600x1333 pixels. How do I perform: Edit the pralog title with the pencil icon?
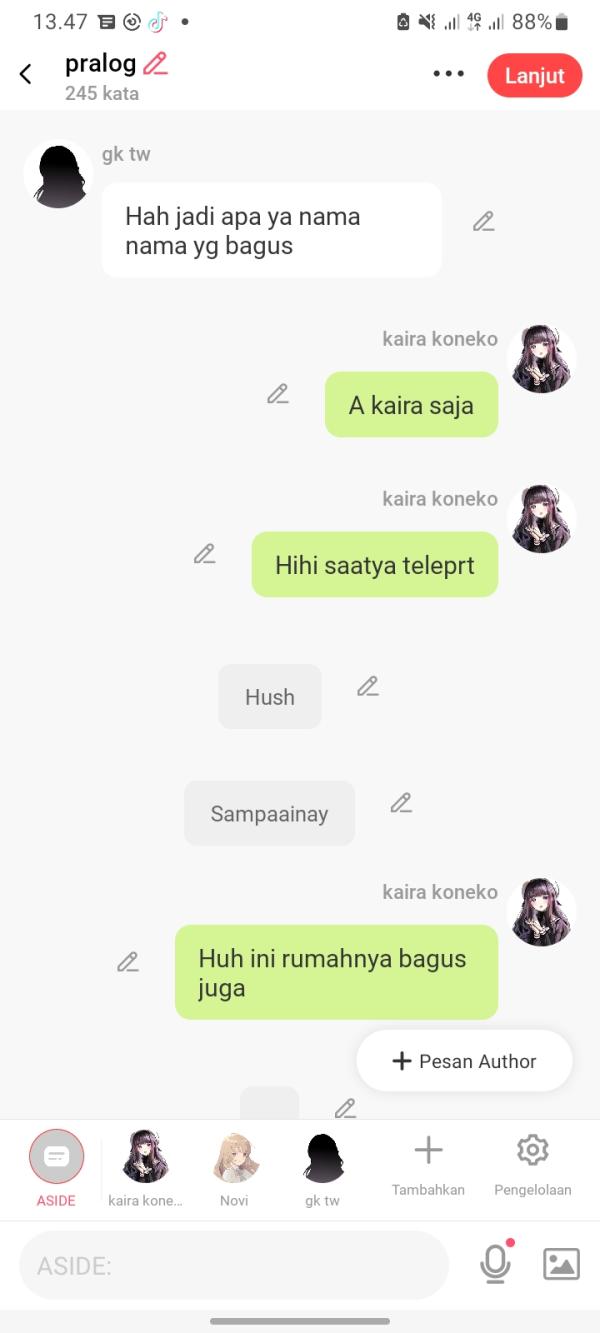coord(155,64)
